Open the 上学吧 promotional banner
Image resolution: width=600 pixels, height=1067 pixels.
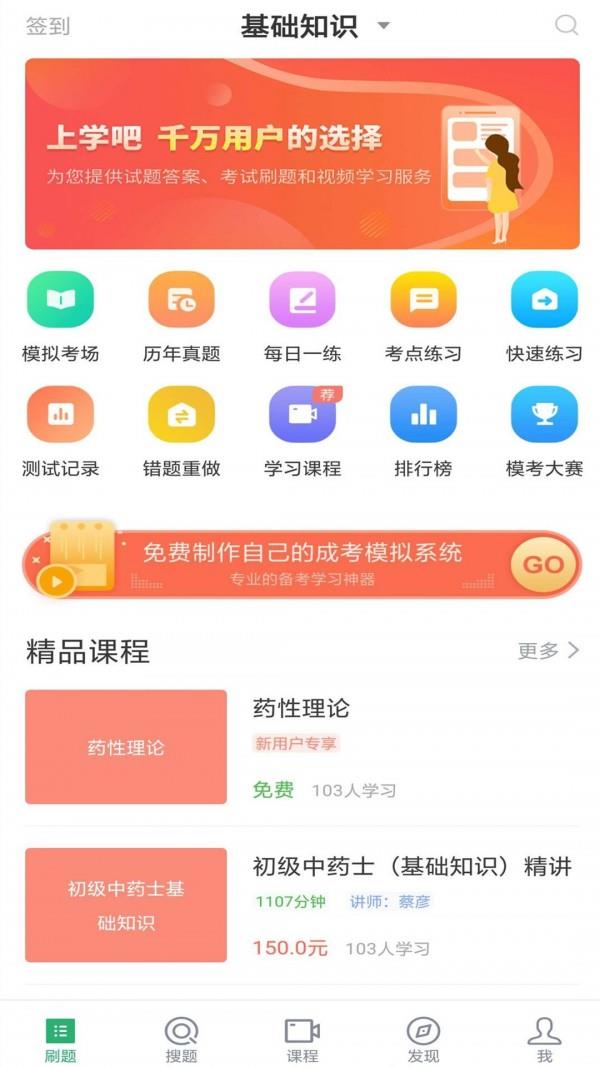click(x=302, y=154)
